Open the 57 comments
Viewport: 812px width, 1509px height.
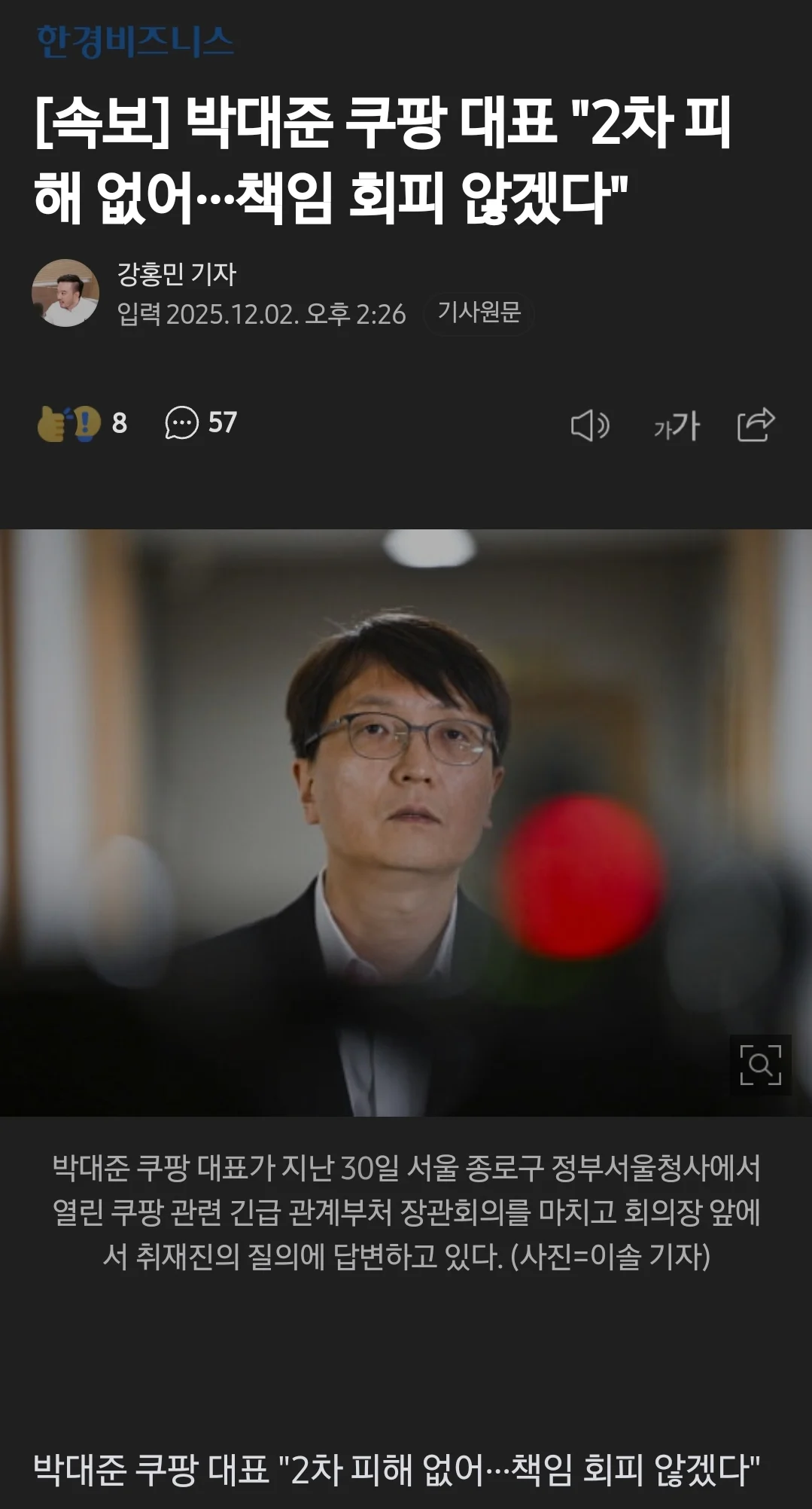click(x=201, y=423)
